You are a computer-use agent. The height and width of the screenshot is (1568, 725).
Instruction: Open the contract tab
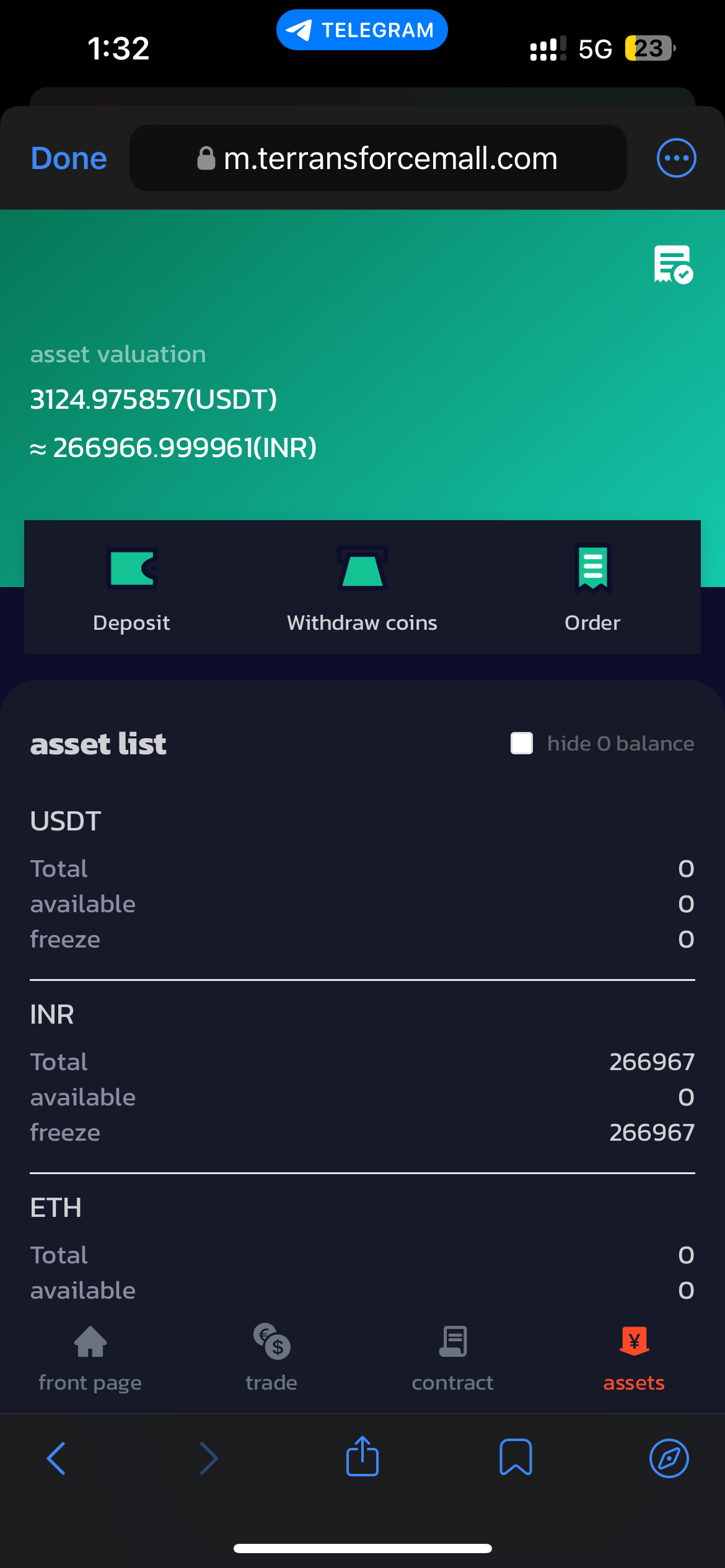click(x=452, y=1357)
